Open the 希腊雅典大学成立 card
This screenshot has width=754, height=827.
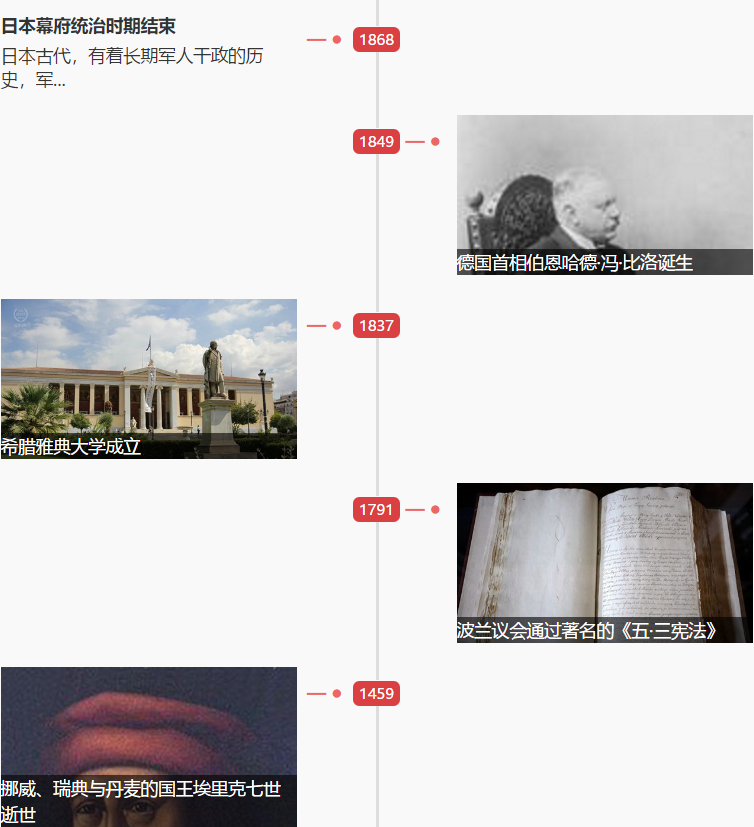148,379
